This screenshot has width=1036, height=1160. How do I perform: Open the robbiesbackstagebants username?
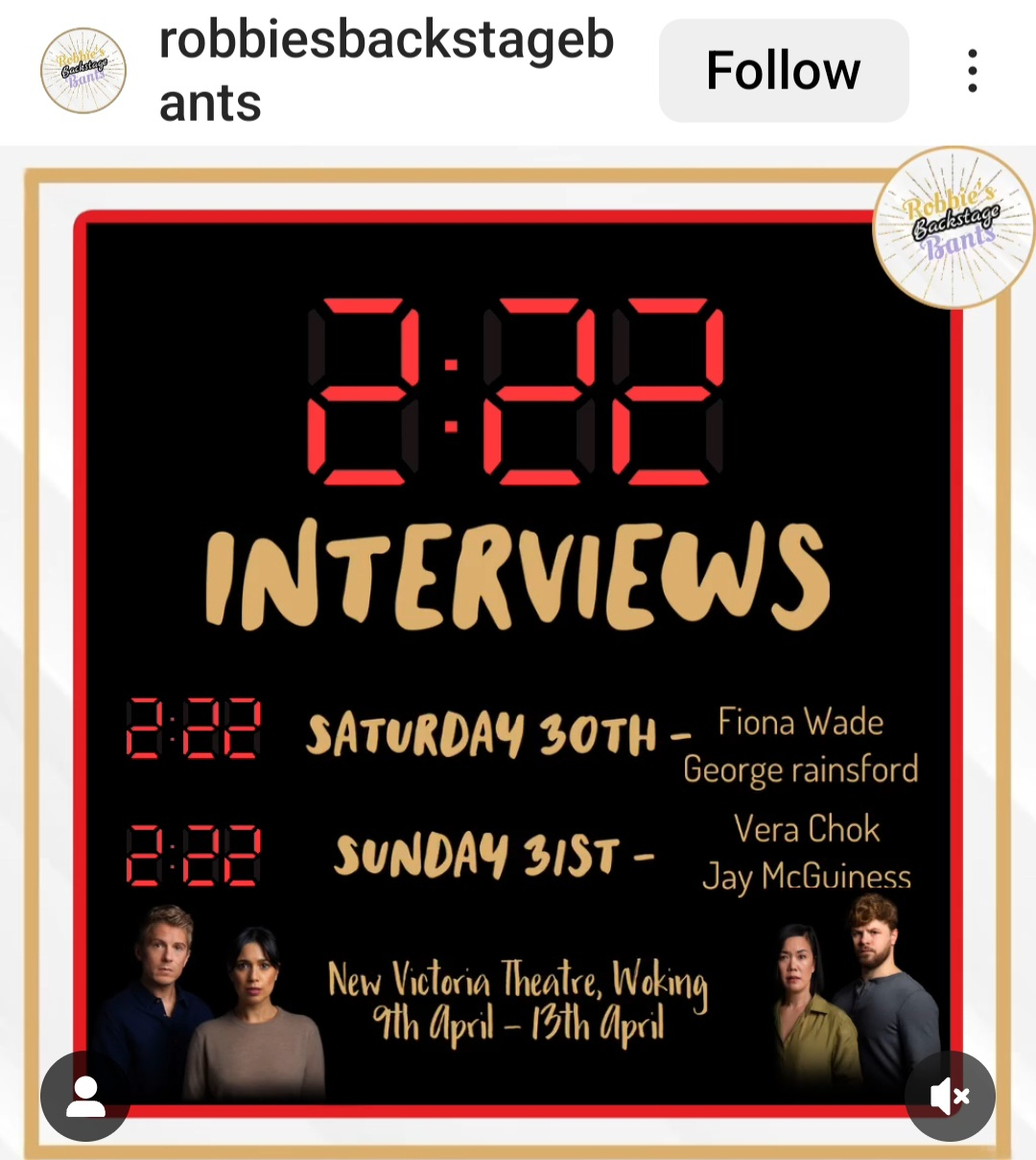pos(386,71)
